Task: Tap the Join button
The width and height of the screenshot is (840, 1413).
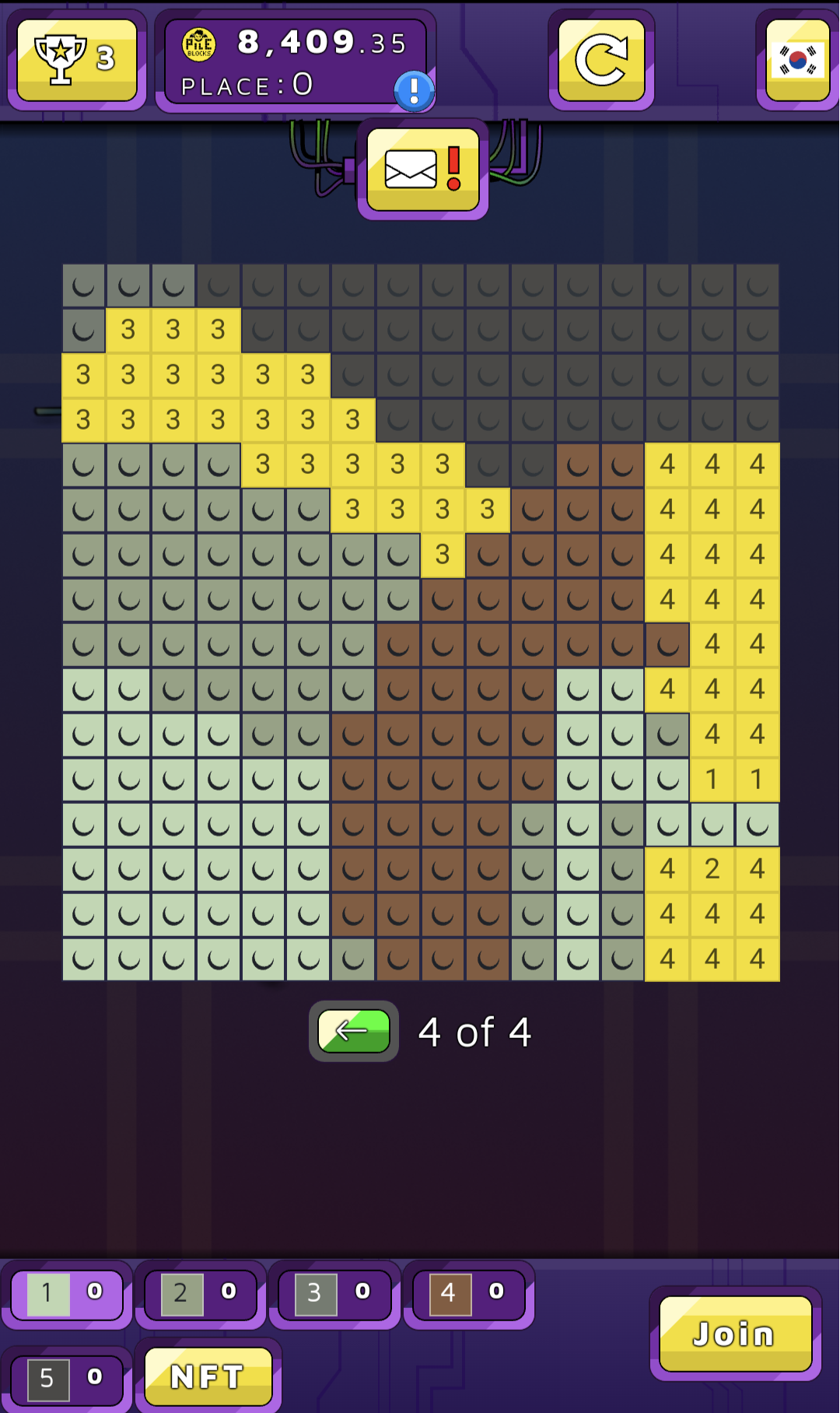Action: (735, 1334)
